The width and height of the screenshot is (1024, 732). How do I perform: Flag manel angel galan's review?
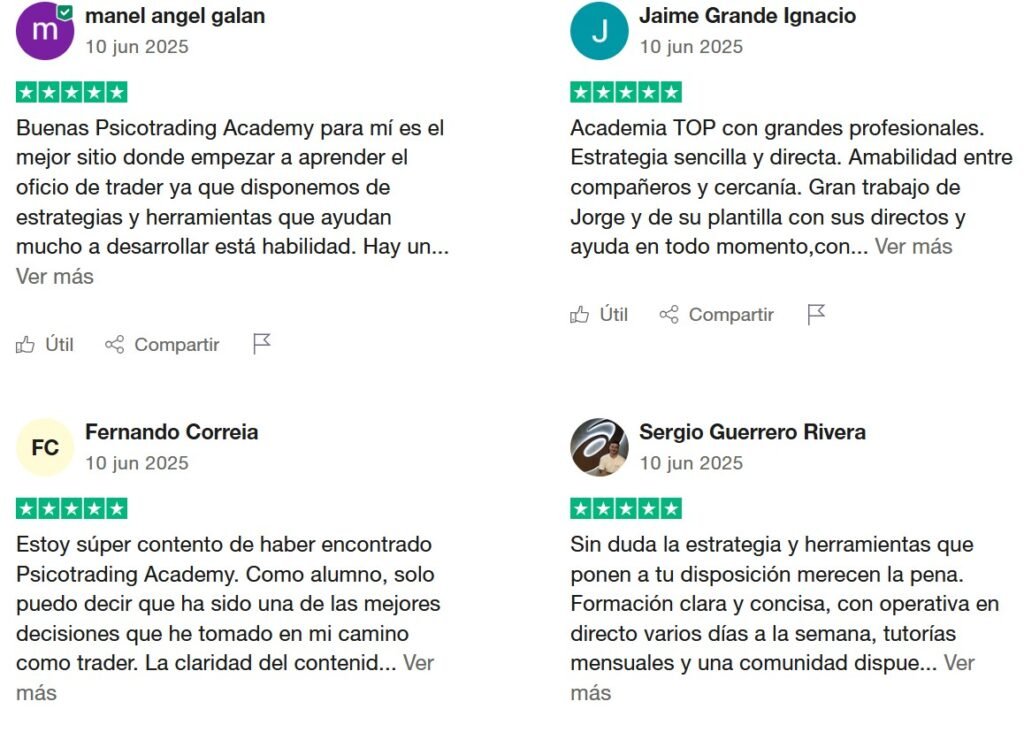click(262, 344)
